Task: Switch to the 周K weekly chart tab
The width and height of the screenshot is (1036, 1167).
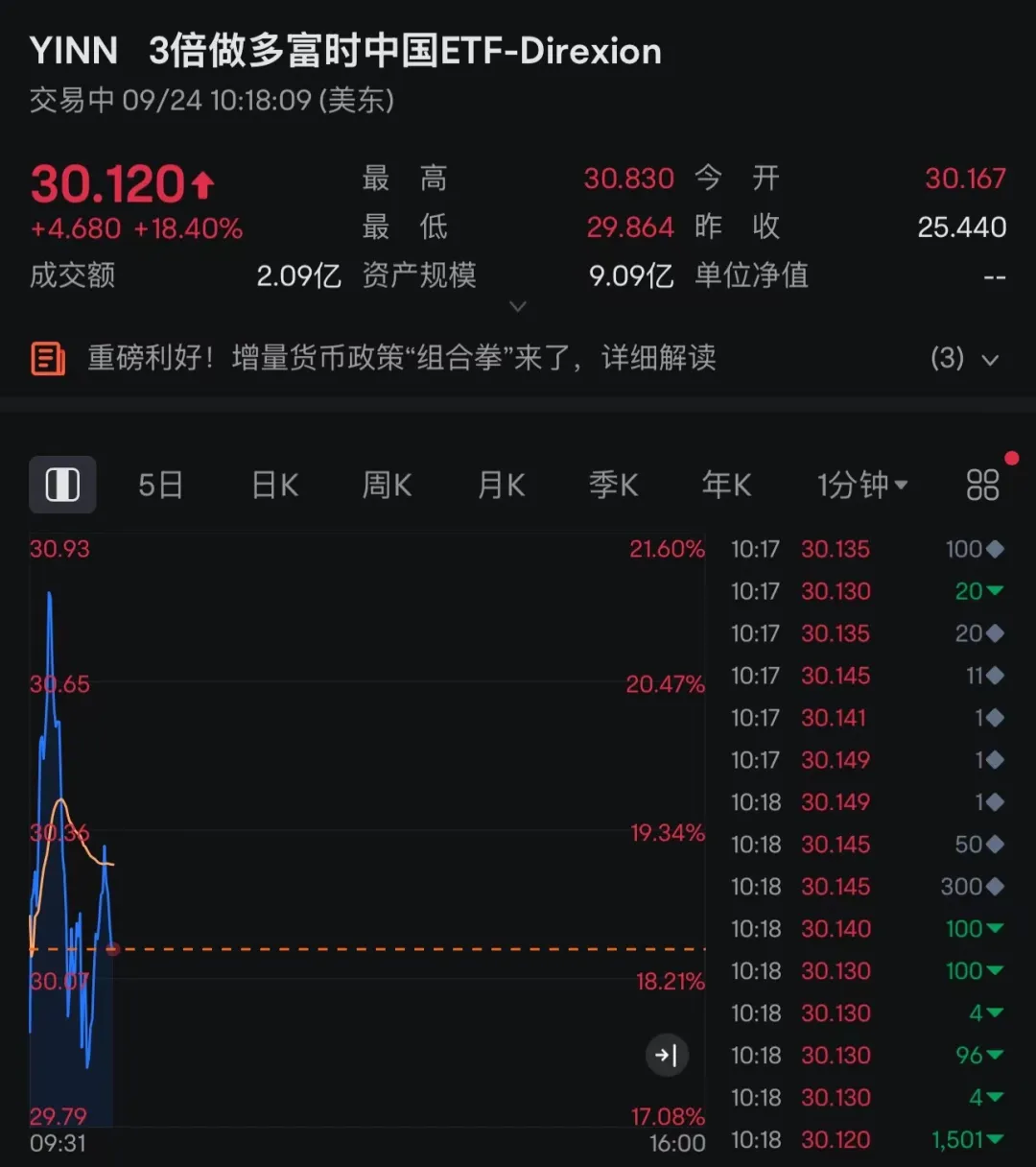Action: point(387,485)
